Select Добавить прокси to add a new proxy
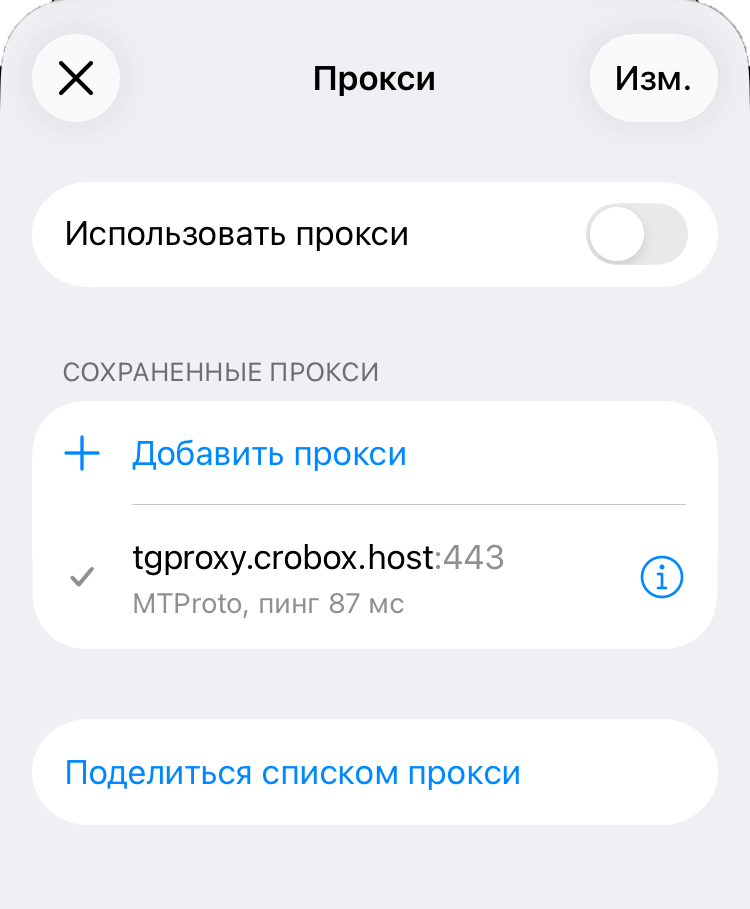 point(268,453)
